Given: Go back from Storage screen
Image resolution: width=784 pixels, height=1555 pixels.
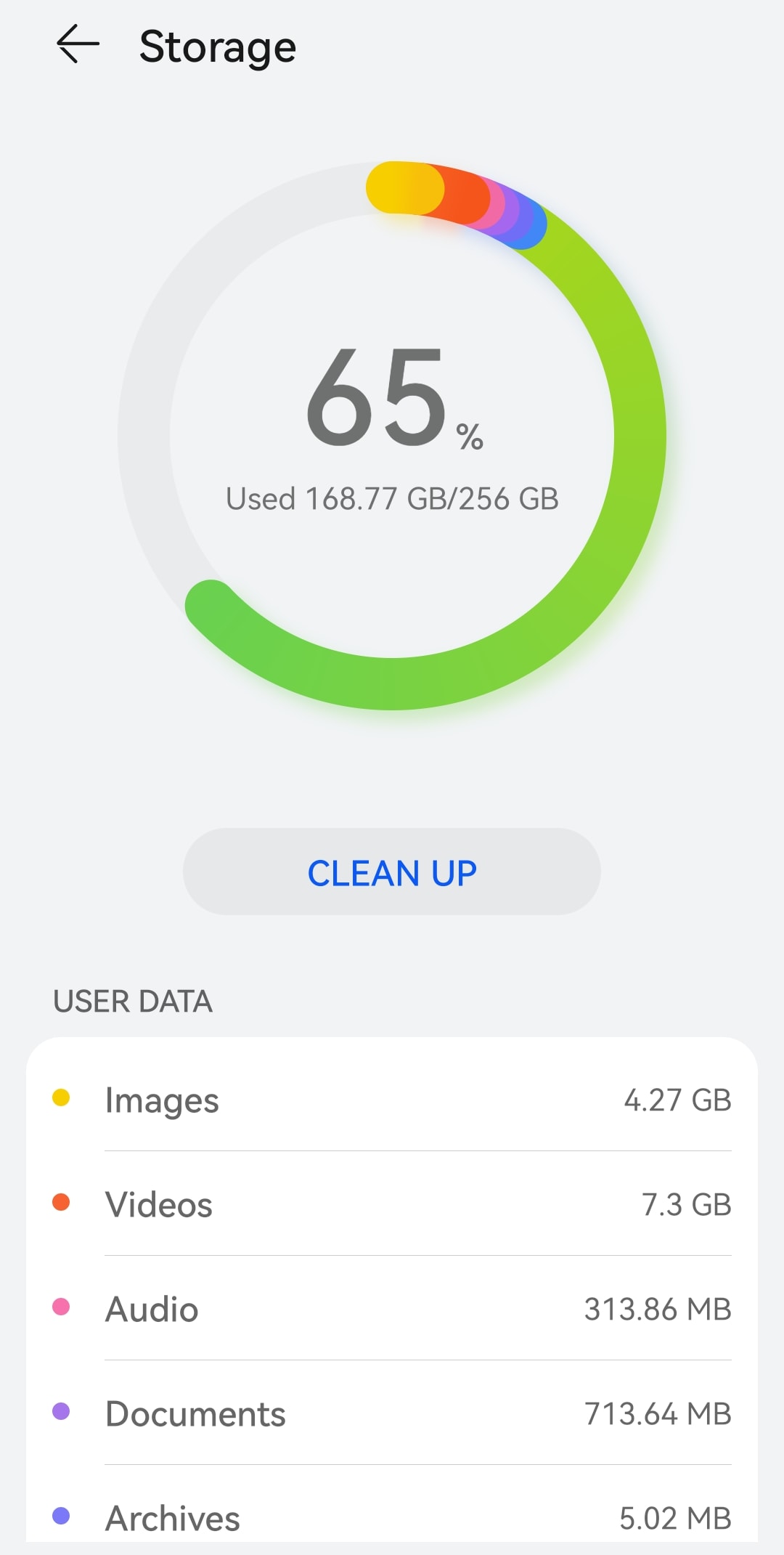Looking at the screenshot, I should click(x=78, y=45).
